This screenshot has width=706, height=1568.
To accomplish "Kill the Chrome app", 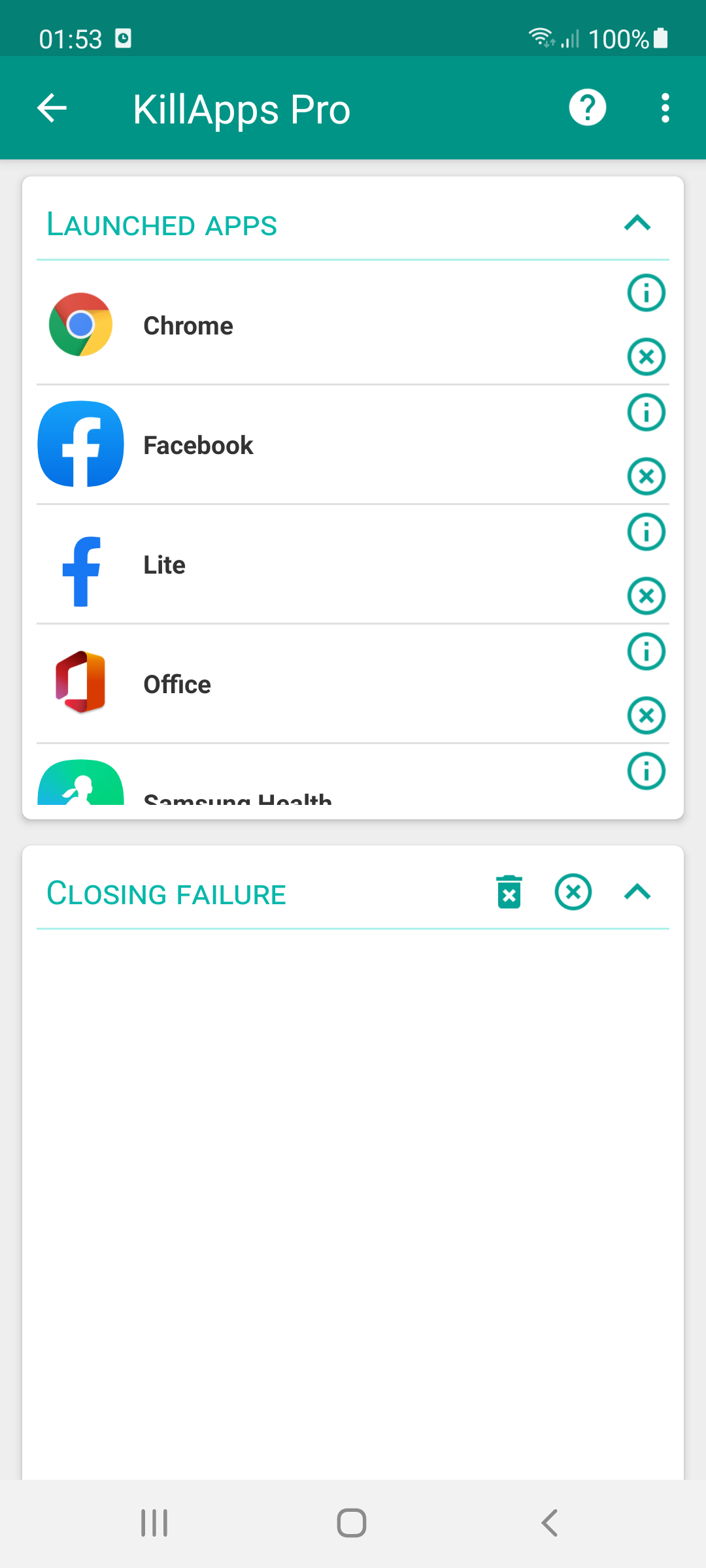I will coord(645,357).
